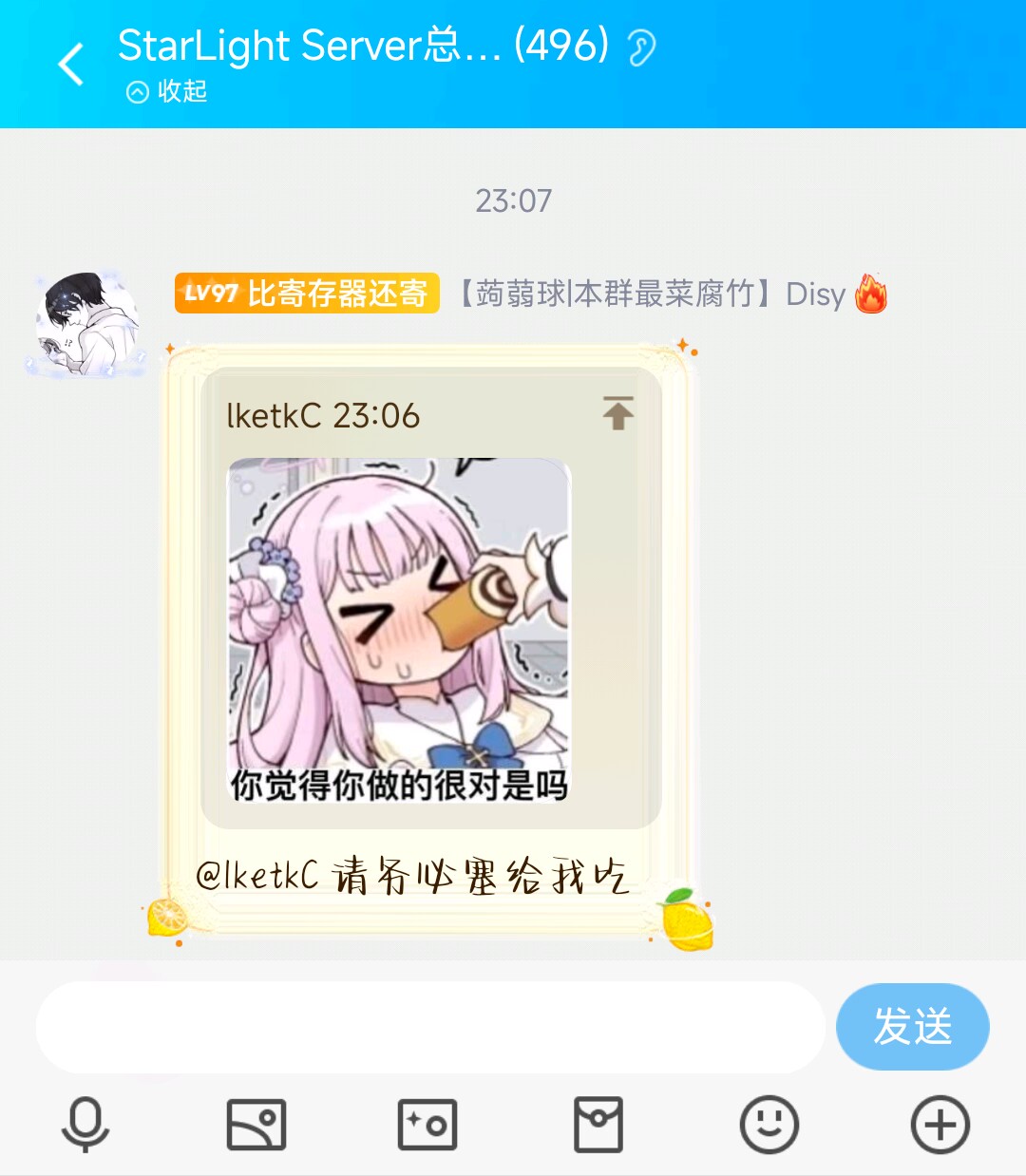Open more options with the plus icon

940,1125
